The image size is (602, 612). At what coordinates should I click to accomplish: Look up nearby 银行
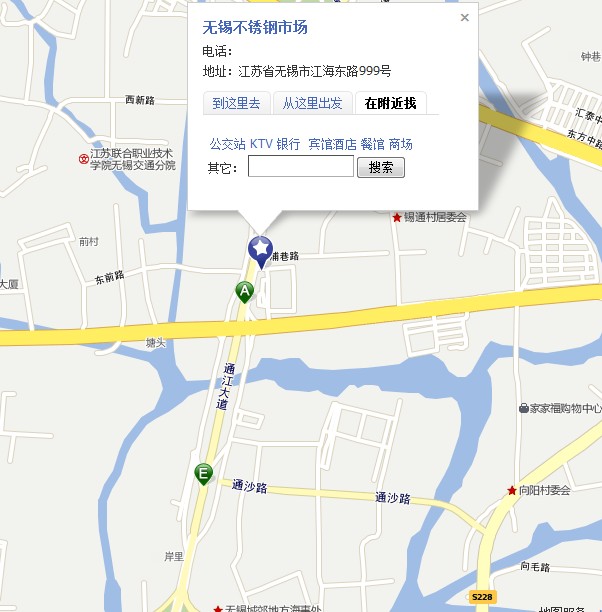pos(288,144)
